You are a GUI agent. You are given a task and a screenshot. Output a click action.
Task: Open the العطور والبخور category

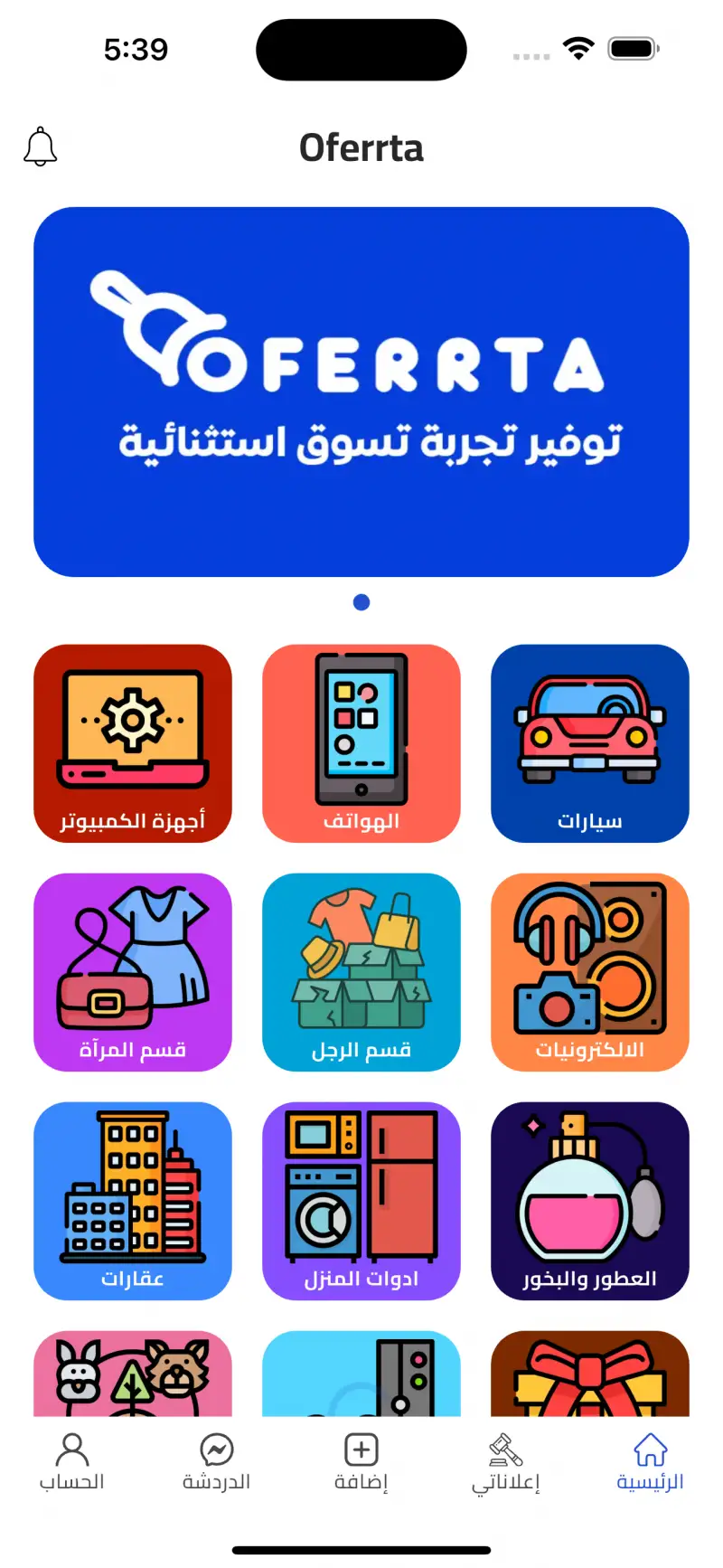tap(590, 1201)
